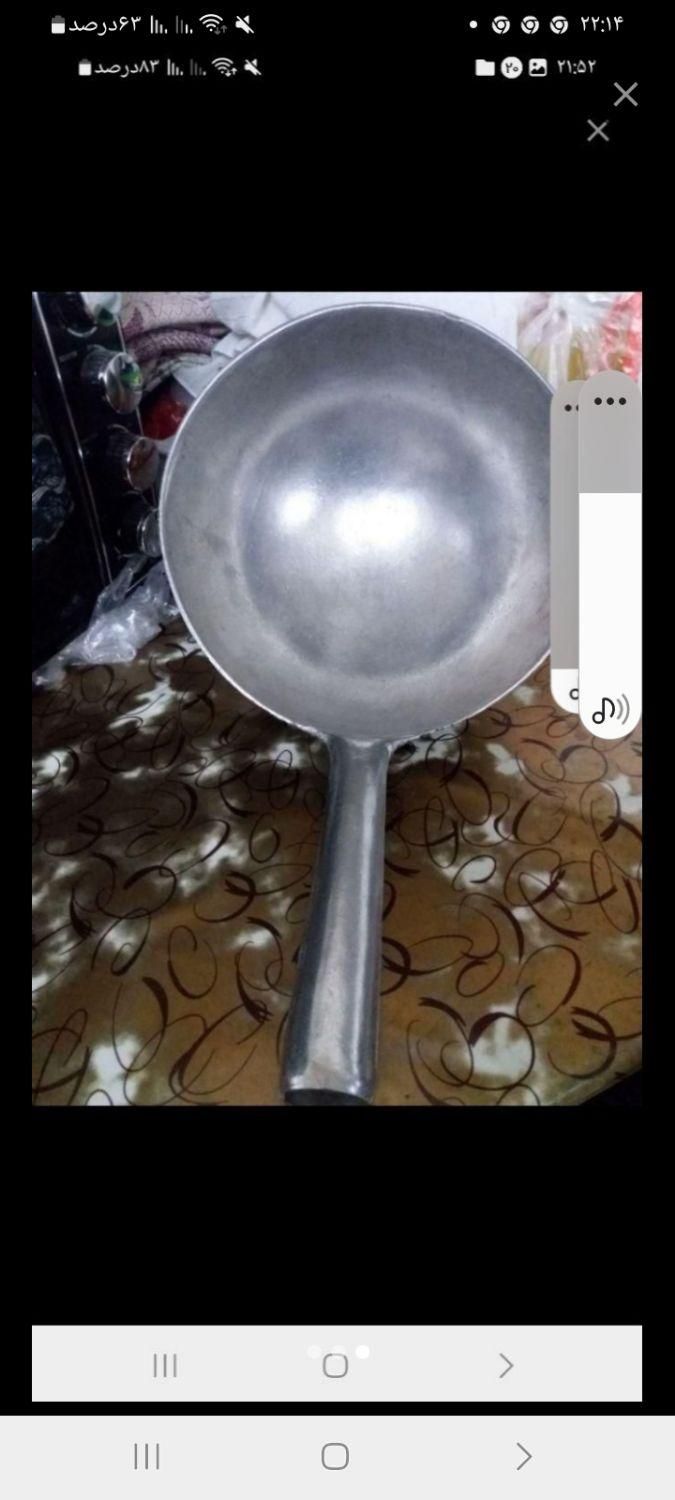
Task: Go to the home screen
Action: tap(335, 1456)
